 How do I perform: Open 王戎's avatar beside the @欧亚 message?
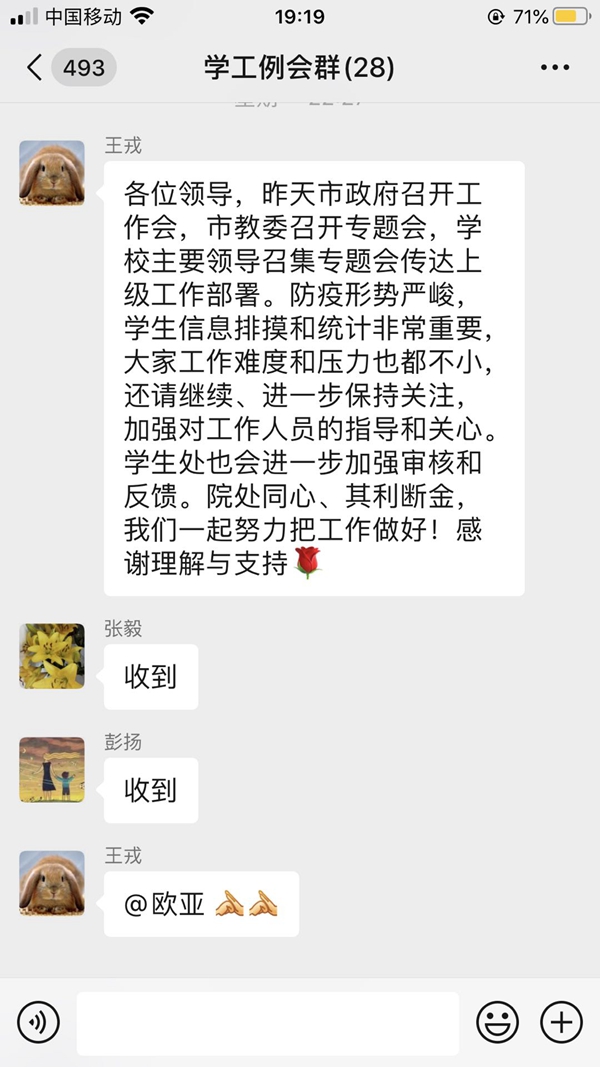(x=52, y=884)
